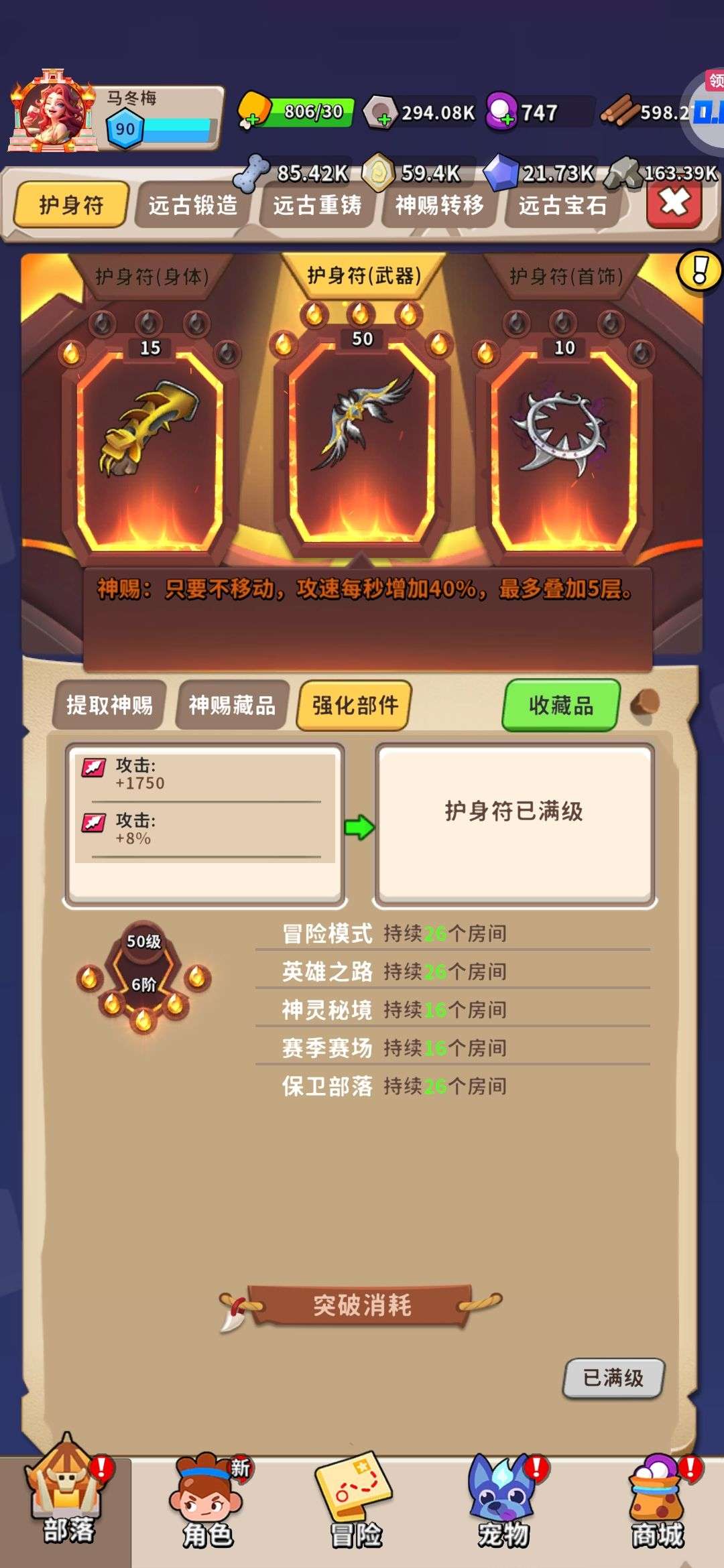Open the exclamation info icon

[700, 270]
